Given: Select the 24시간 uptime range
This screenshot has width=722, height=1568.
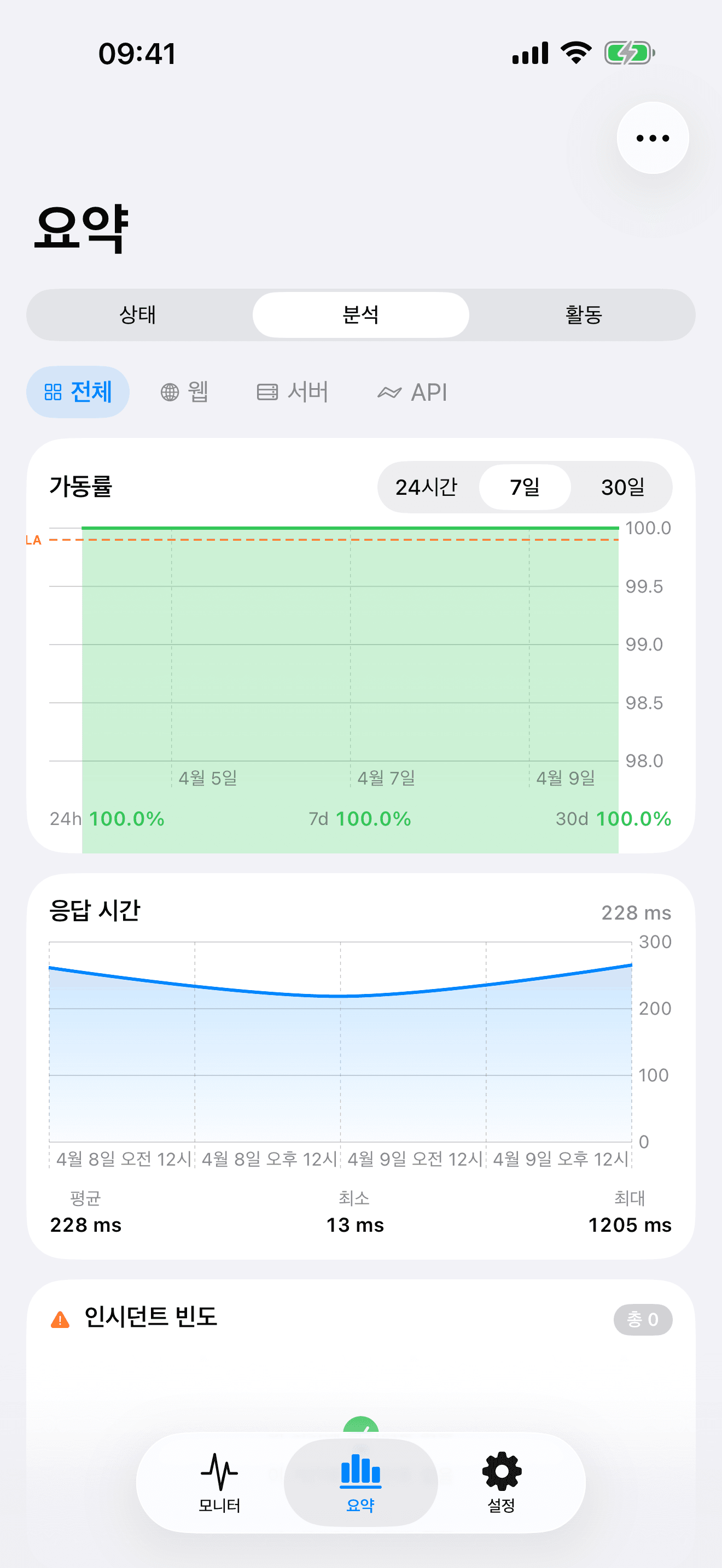Looking at the screenshot, I should pos(427,487).
